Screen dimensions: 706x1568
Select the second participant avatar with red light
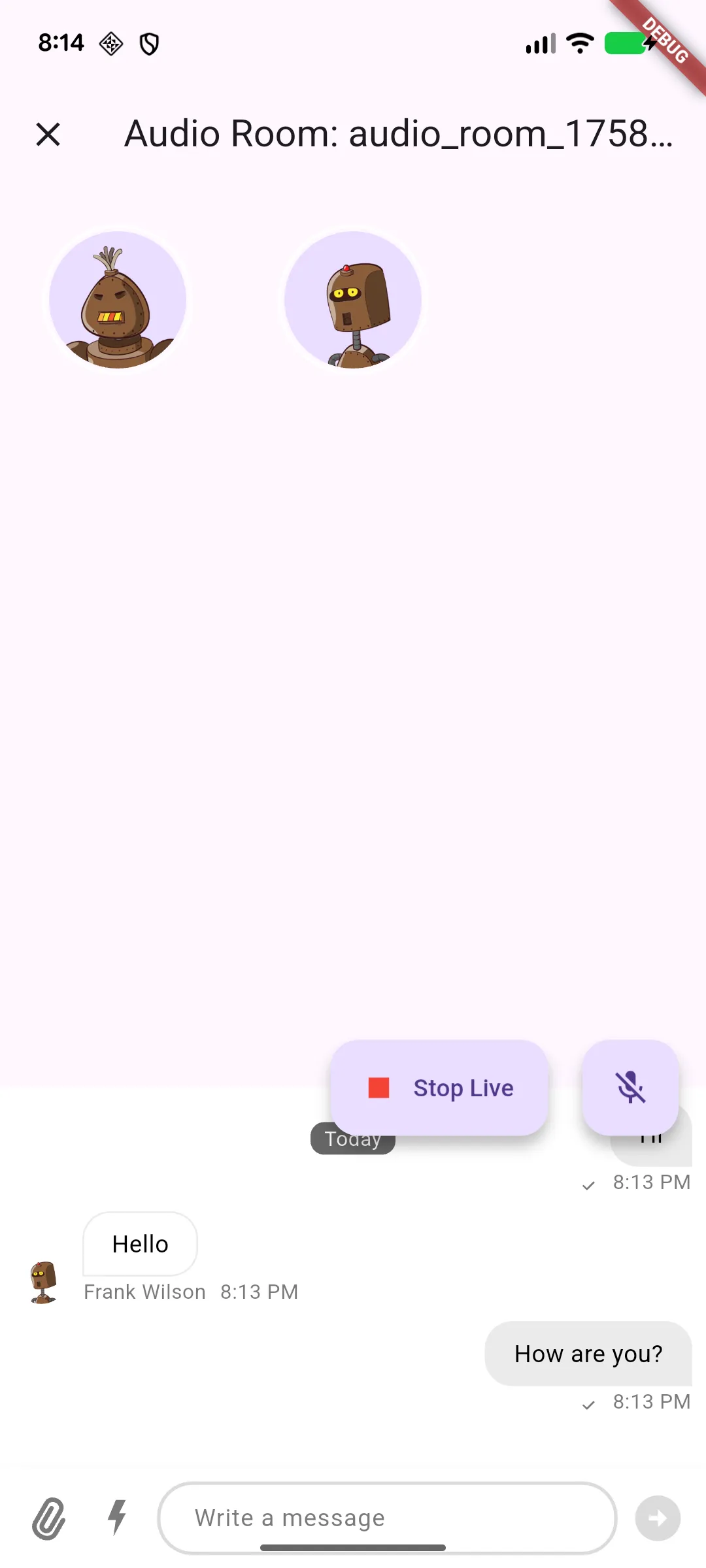pyautogui.click(x=353, y=300)
